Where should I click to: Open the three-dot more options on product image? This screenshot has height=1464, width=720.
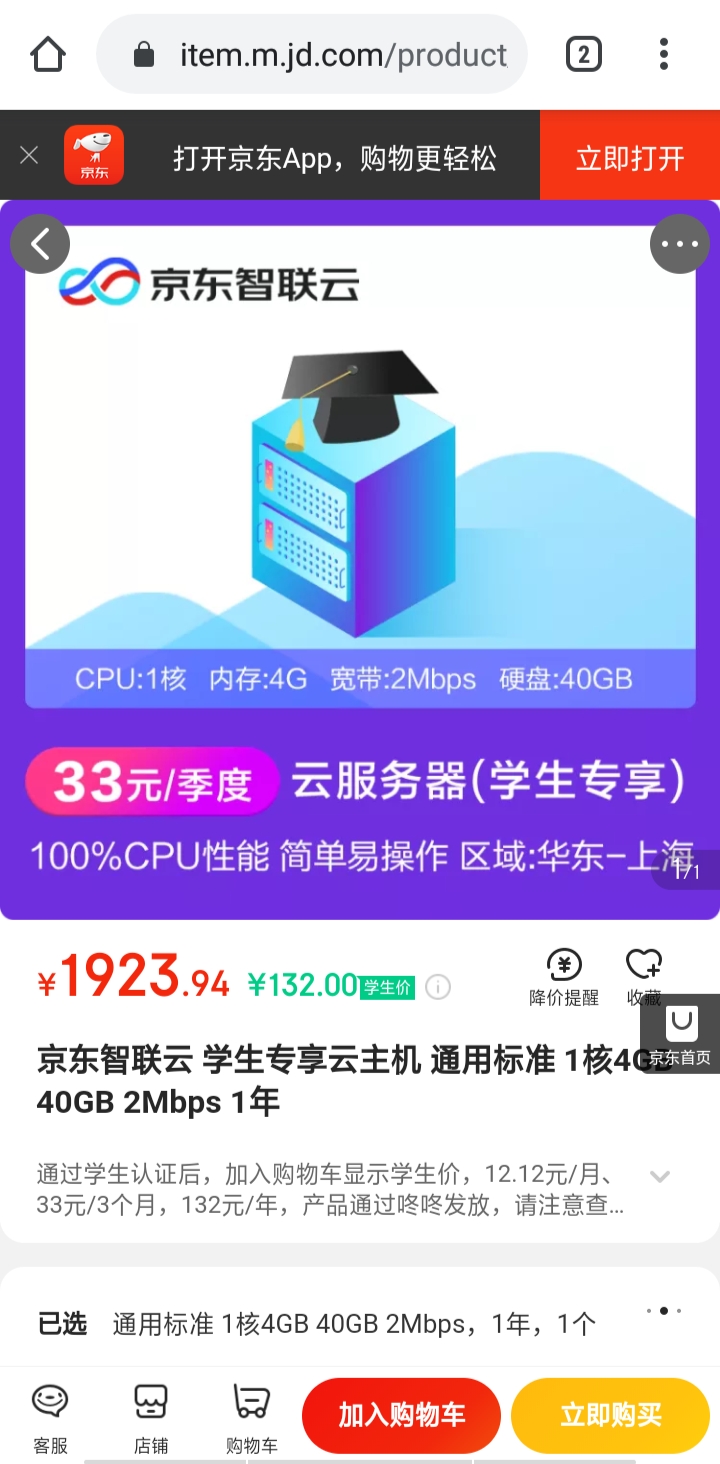[680, 244]
